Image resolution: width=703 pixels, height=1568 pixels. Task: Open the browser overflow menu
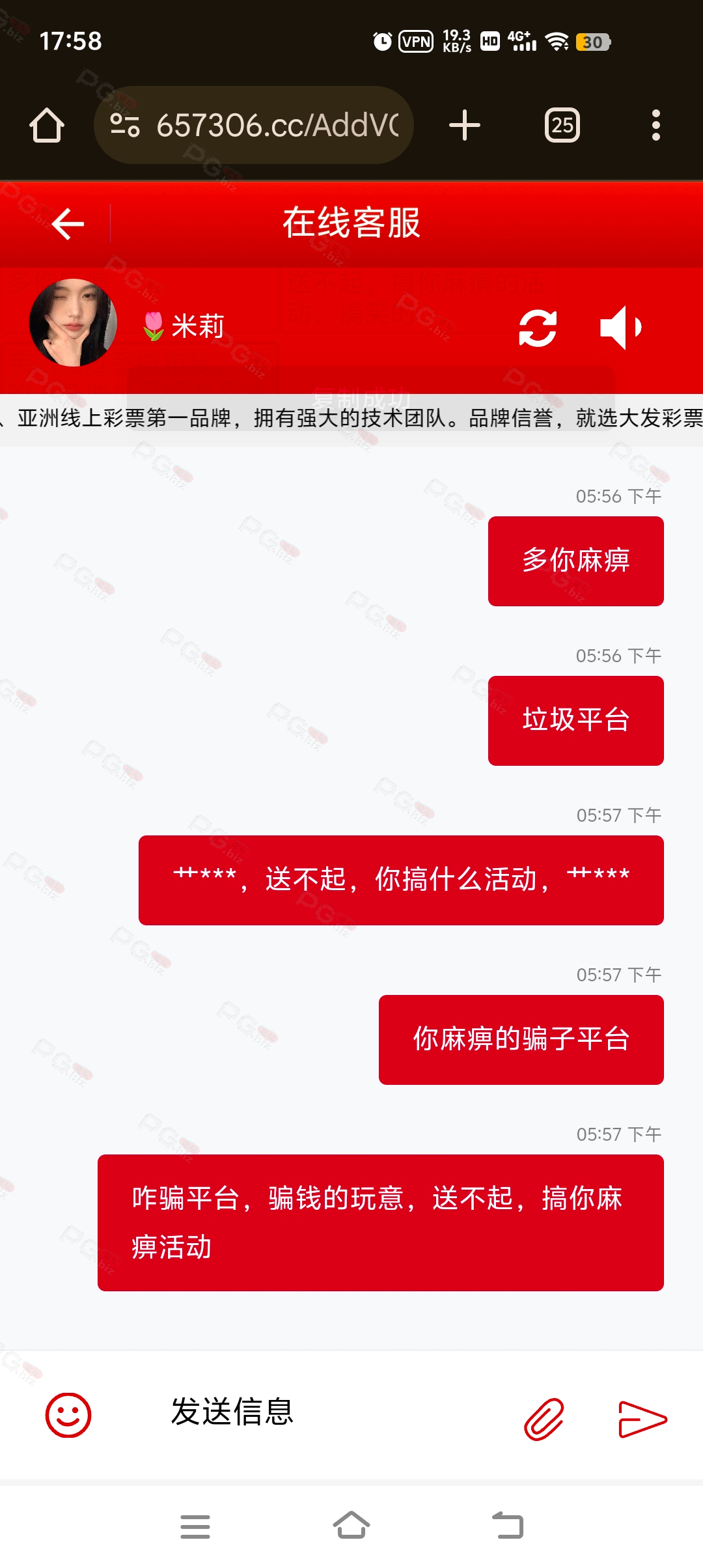click(x=655, y=125)
